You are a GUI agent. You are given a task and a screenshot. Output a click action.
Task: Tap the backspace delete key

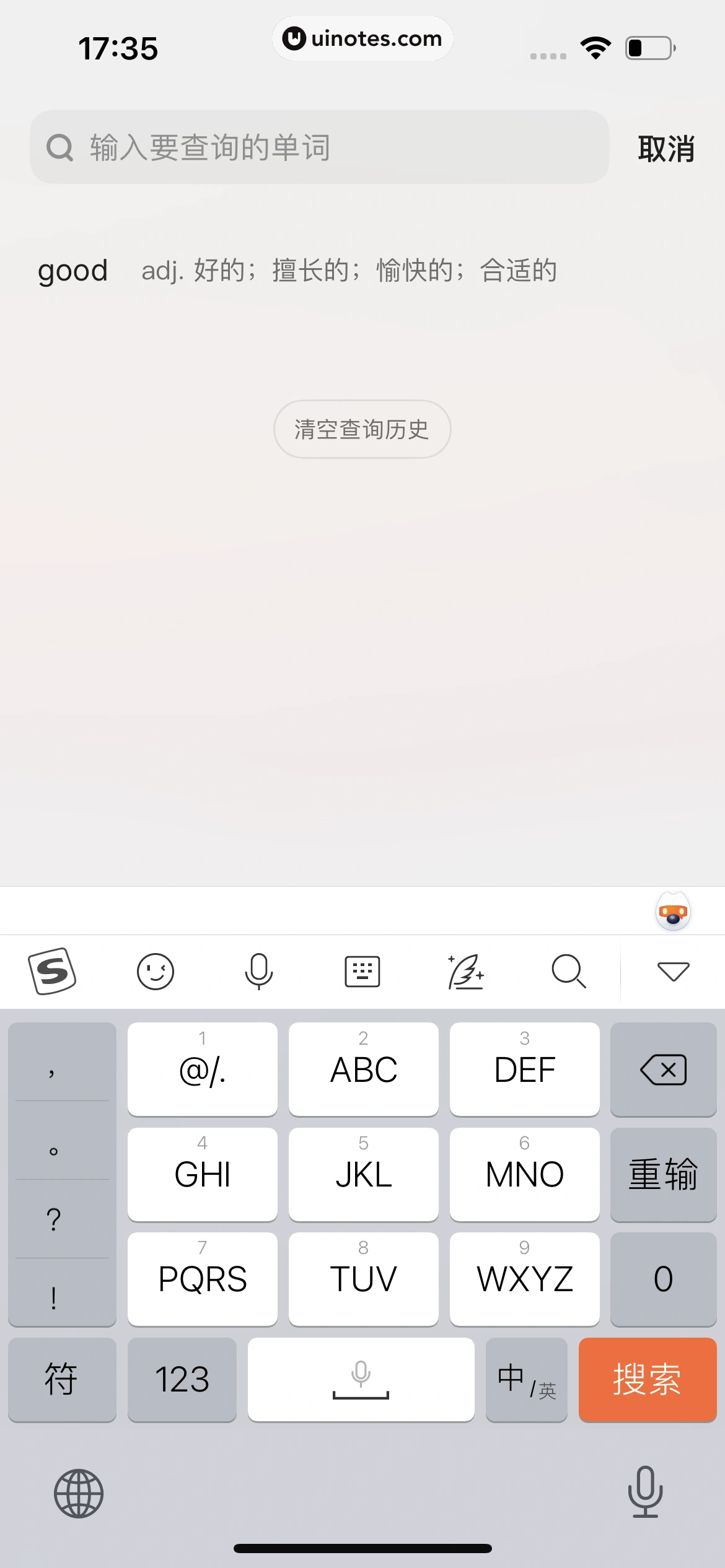click(x=663, y=1069)
